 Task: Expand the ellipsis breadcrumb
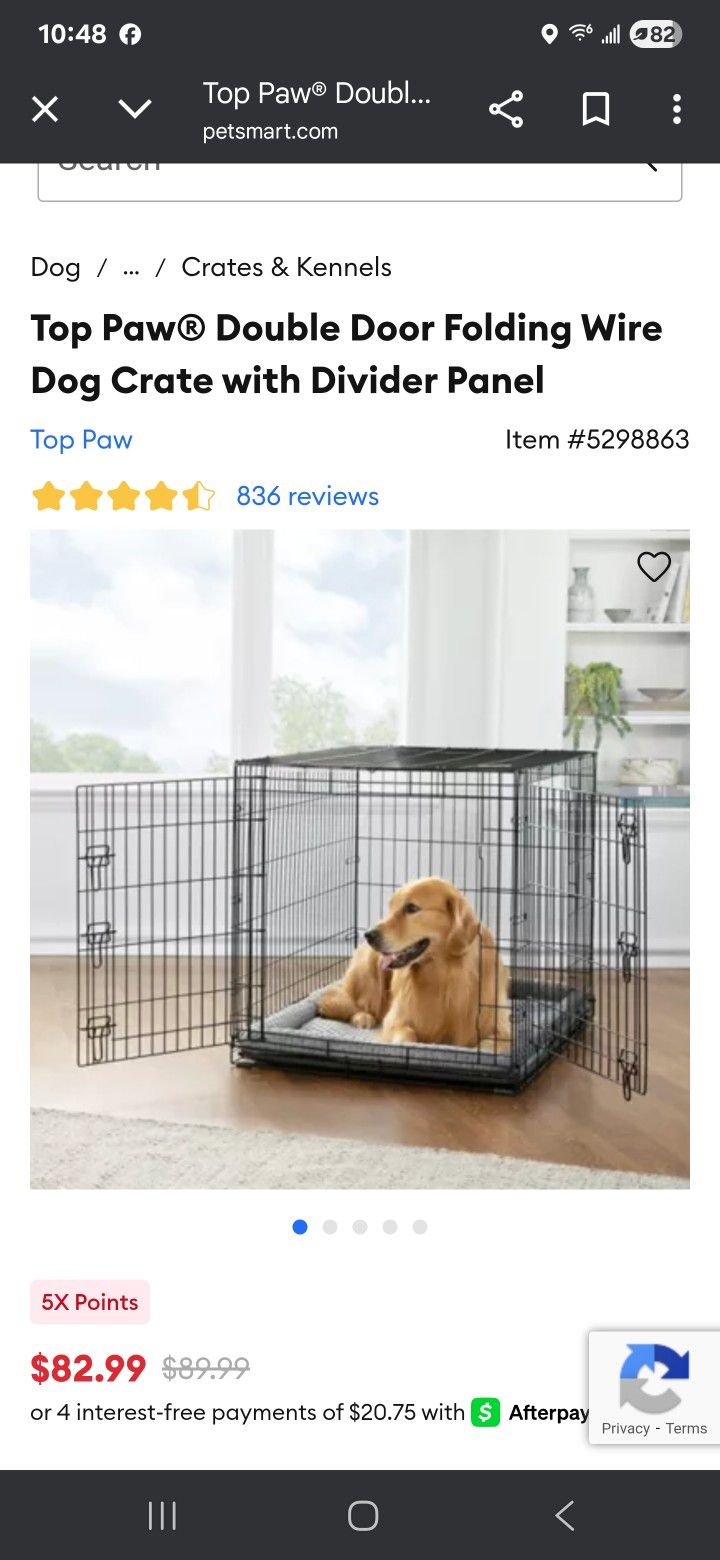point(131,268)
